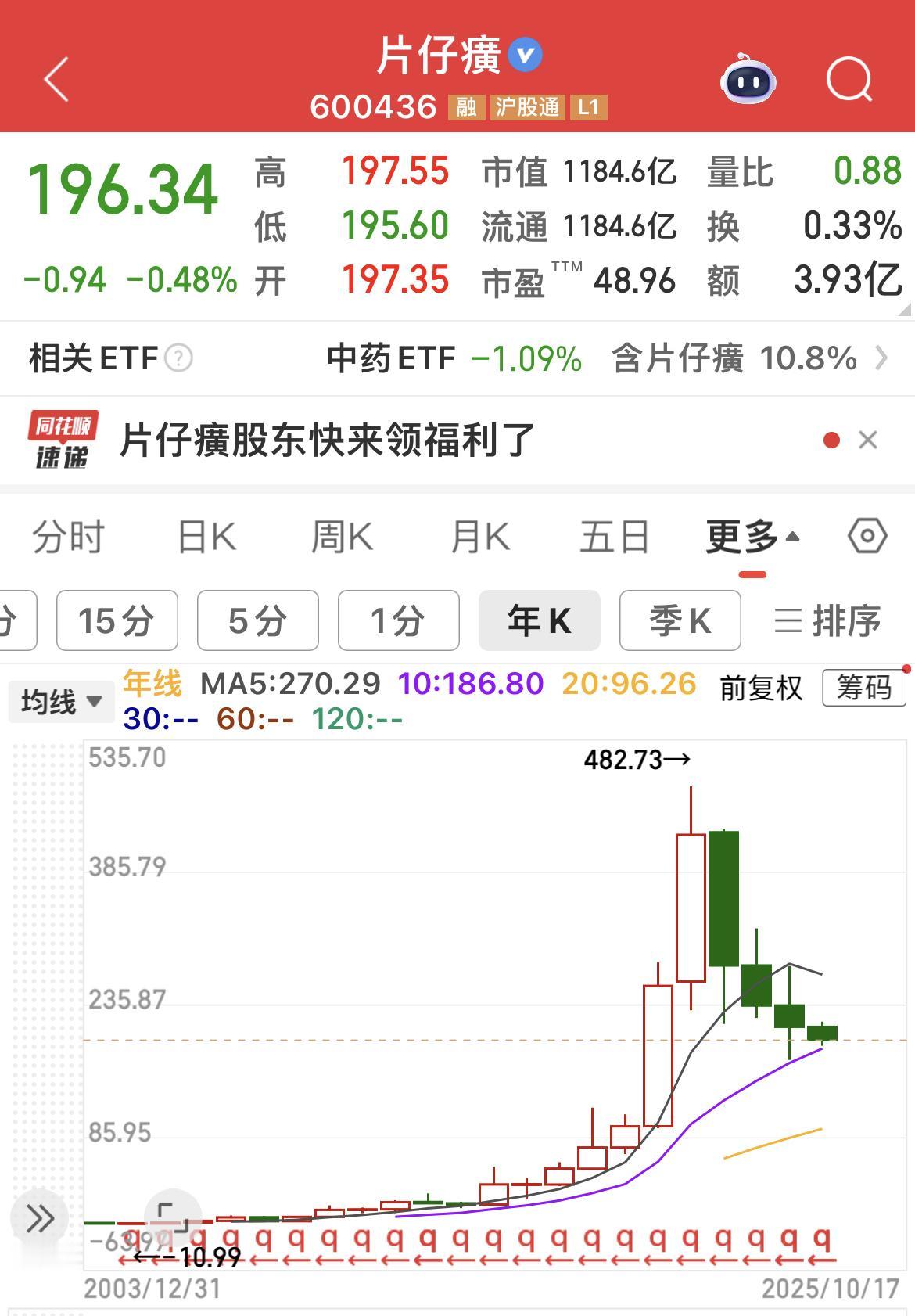Viewport: 915px width, 1316px height.
Task: Switch to the 分时 tab
Action: click(69, 536)
